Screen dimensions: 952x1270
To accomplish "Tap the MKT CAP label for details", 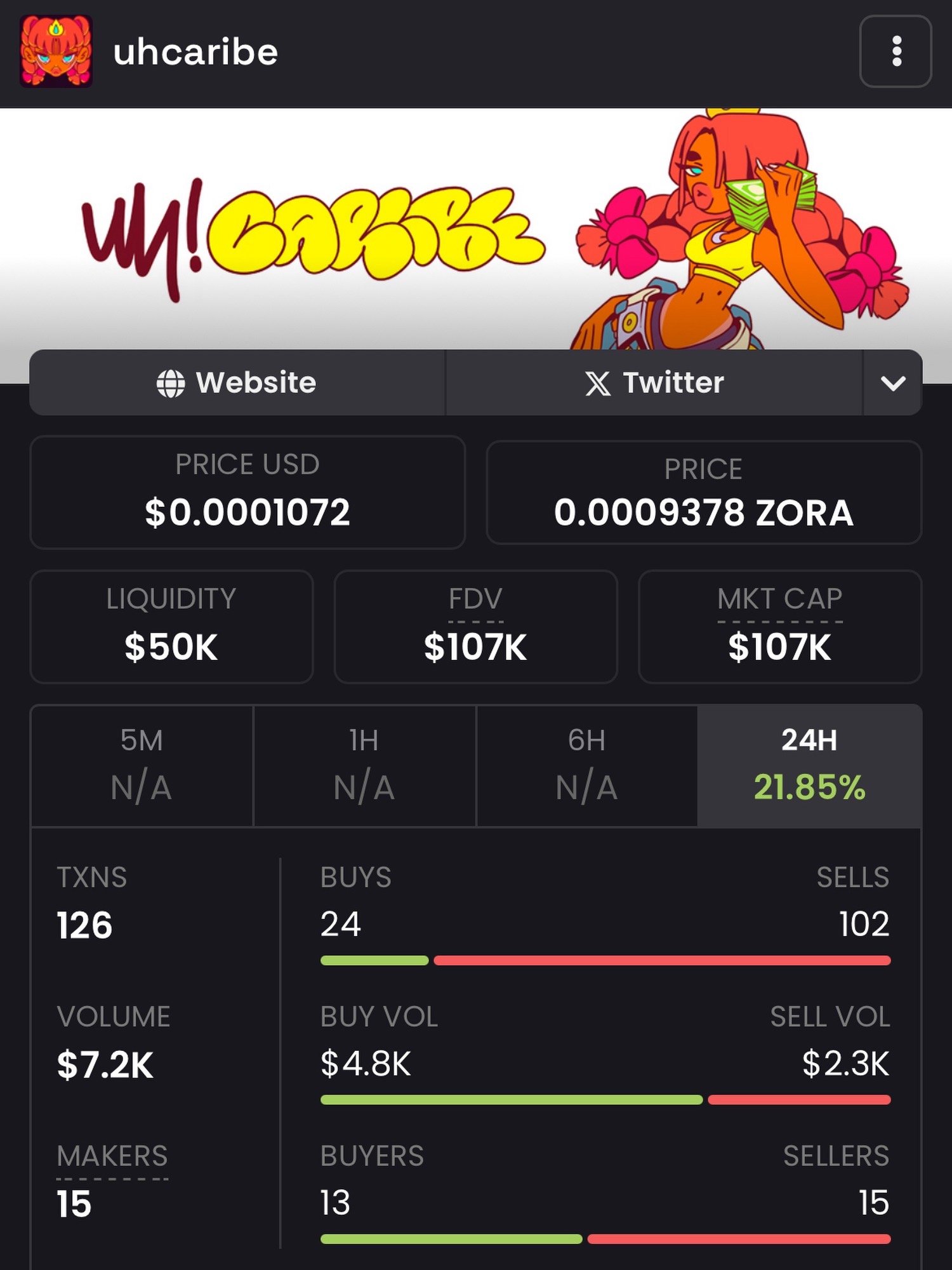I will (x=779, y=599).
